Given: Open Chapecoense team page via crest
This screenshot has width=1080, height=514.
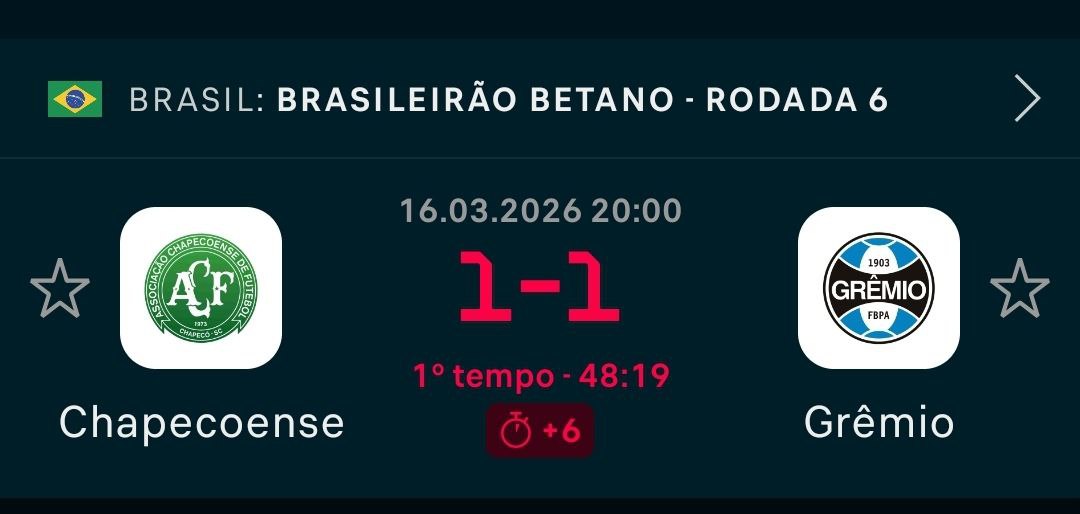Looking at the screenshot, I should click(201, 288).
